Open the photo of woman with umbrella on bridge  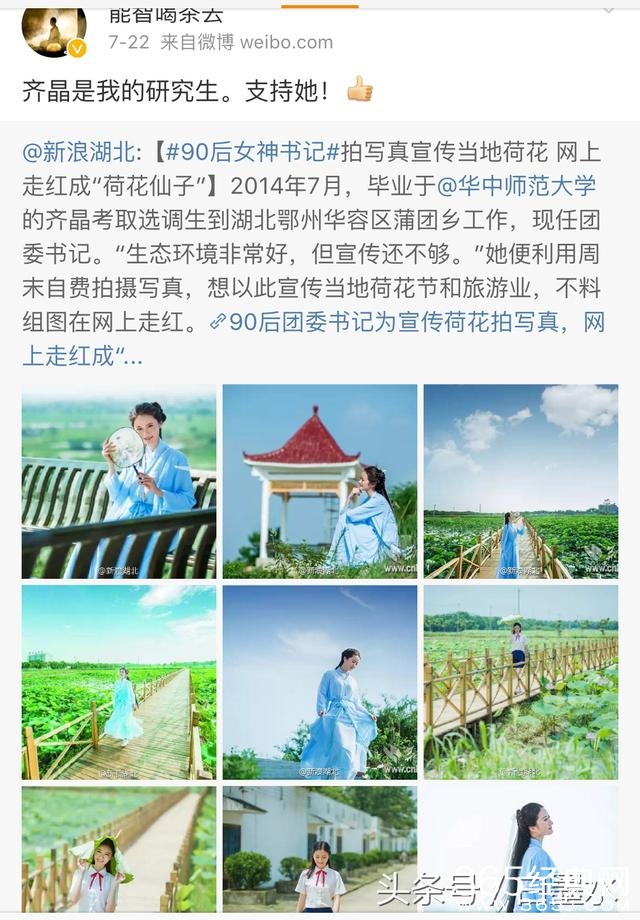(521, 682)
